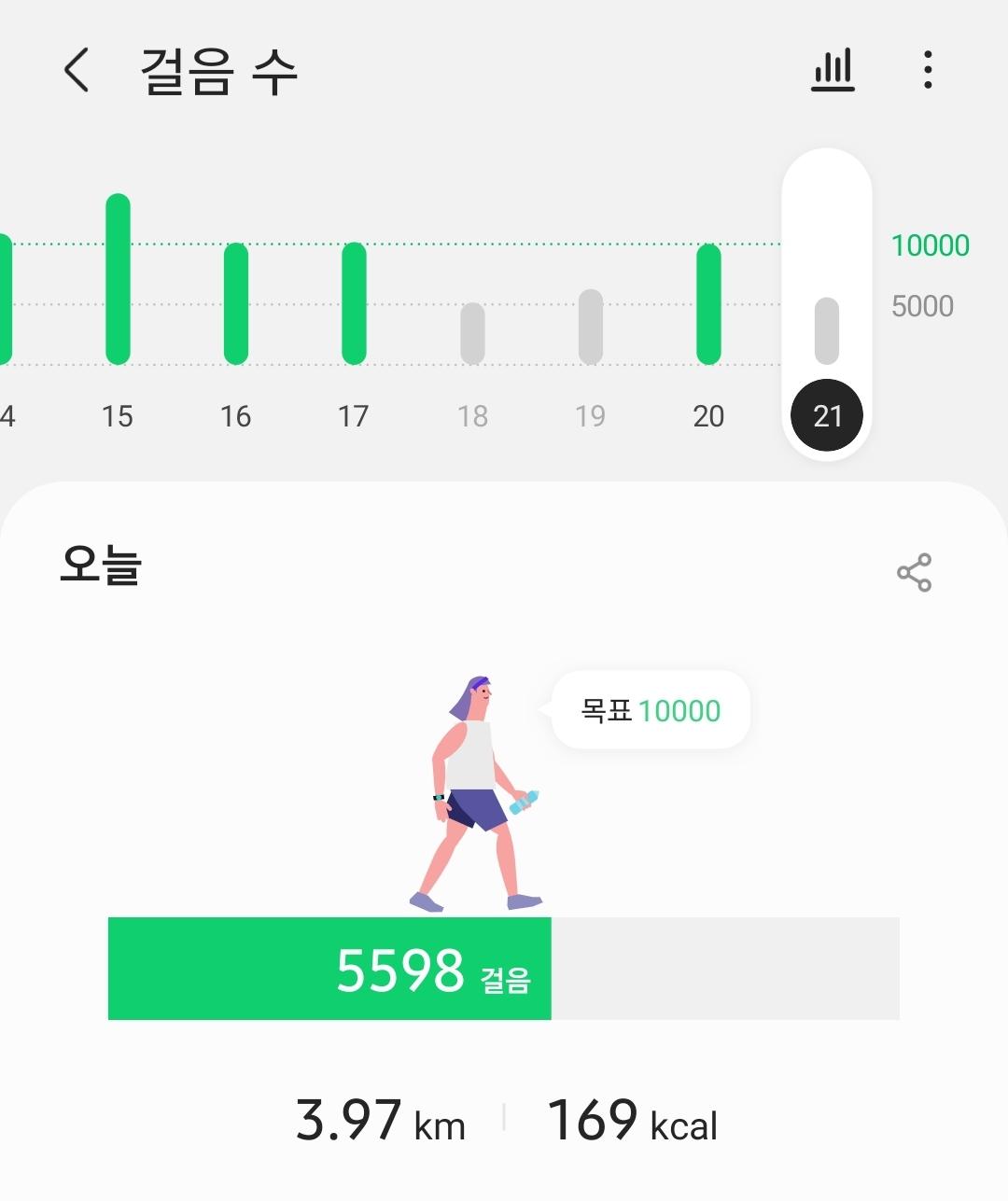Open the step trends chart icon
The width and height of the screenshot is (1008, 1201).
tap(833, 70)
